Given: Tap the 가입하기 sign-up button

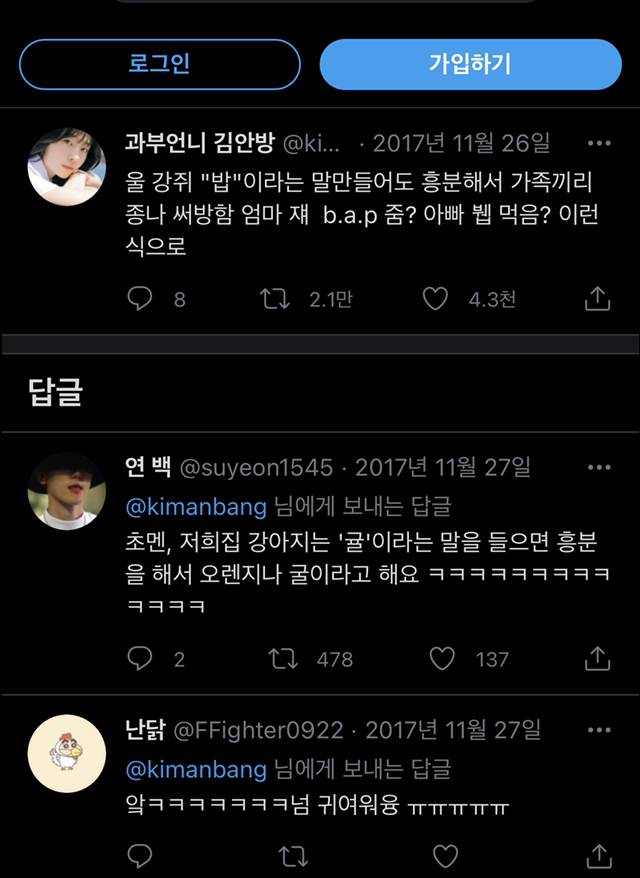Looking at the screenshot, I should pyautogui.click(x=470, y=64).
